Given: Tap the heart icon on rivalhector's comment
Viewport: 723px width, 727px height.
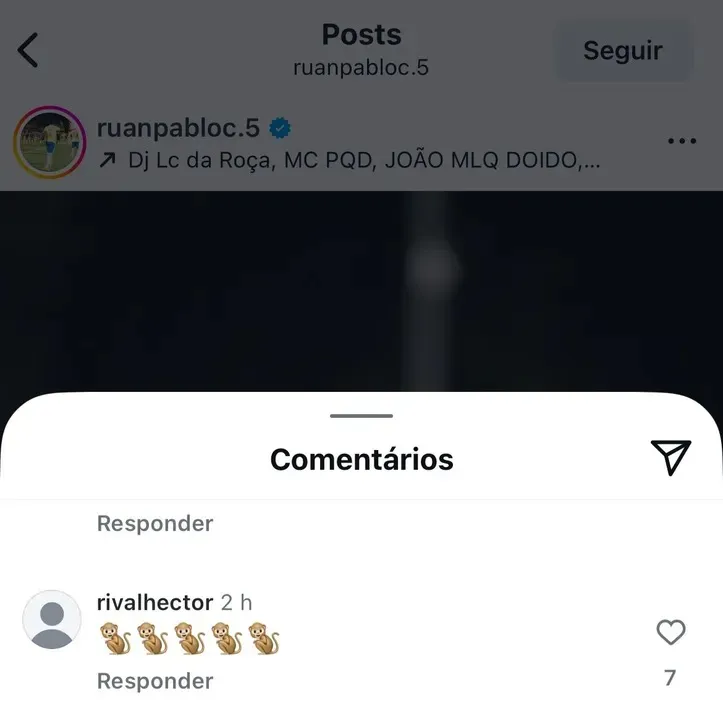Looking at the screenshot, I should [x=670, y=633].
